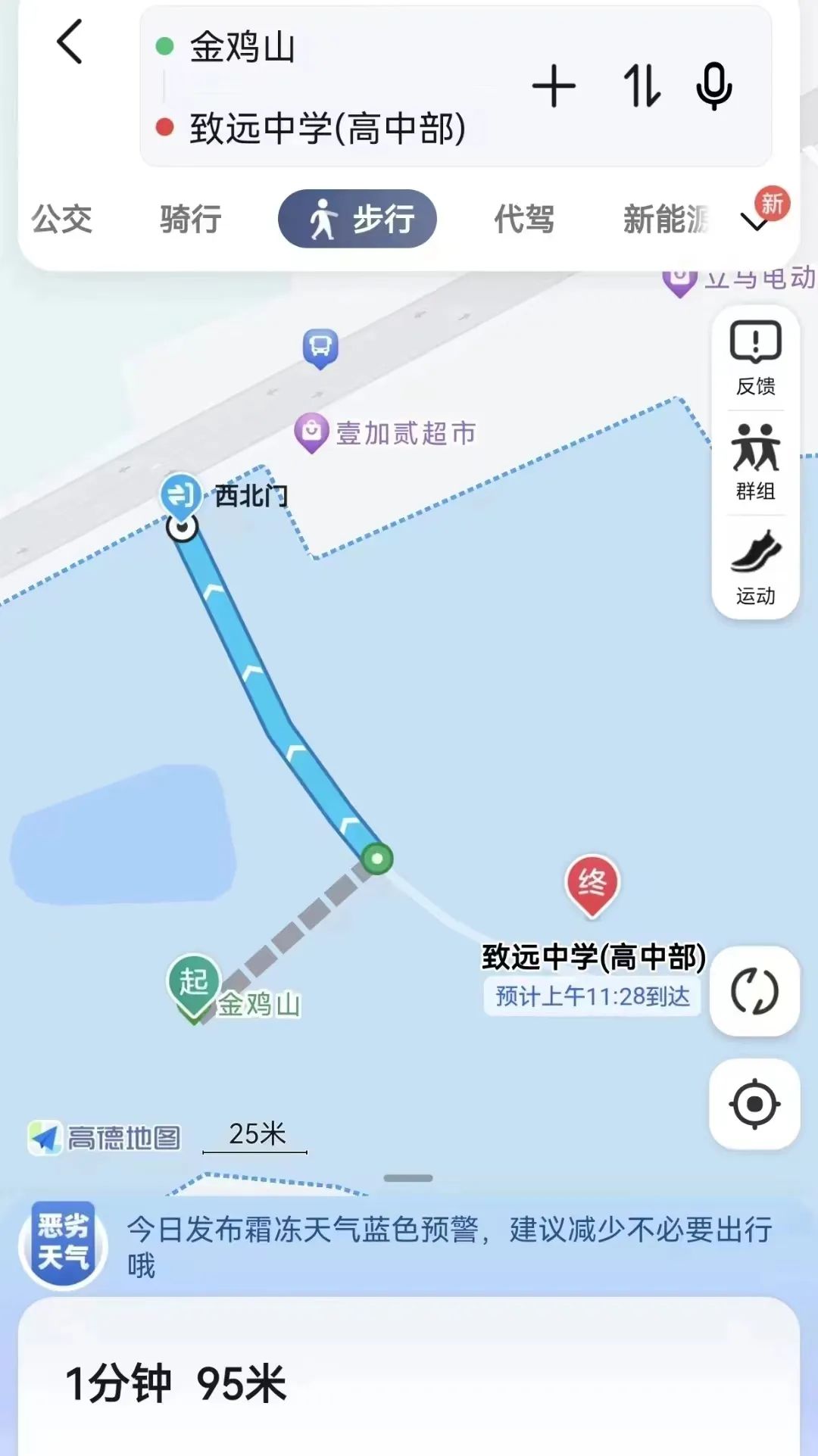The width and height of the screenshot is (818, 1456).
Task: Edit destination 致远中学(高中部)
Action: point(327,128)
